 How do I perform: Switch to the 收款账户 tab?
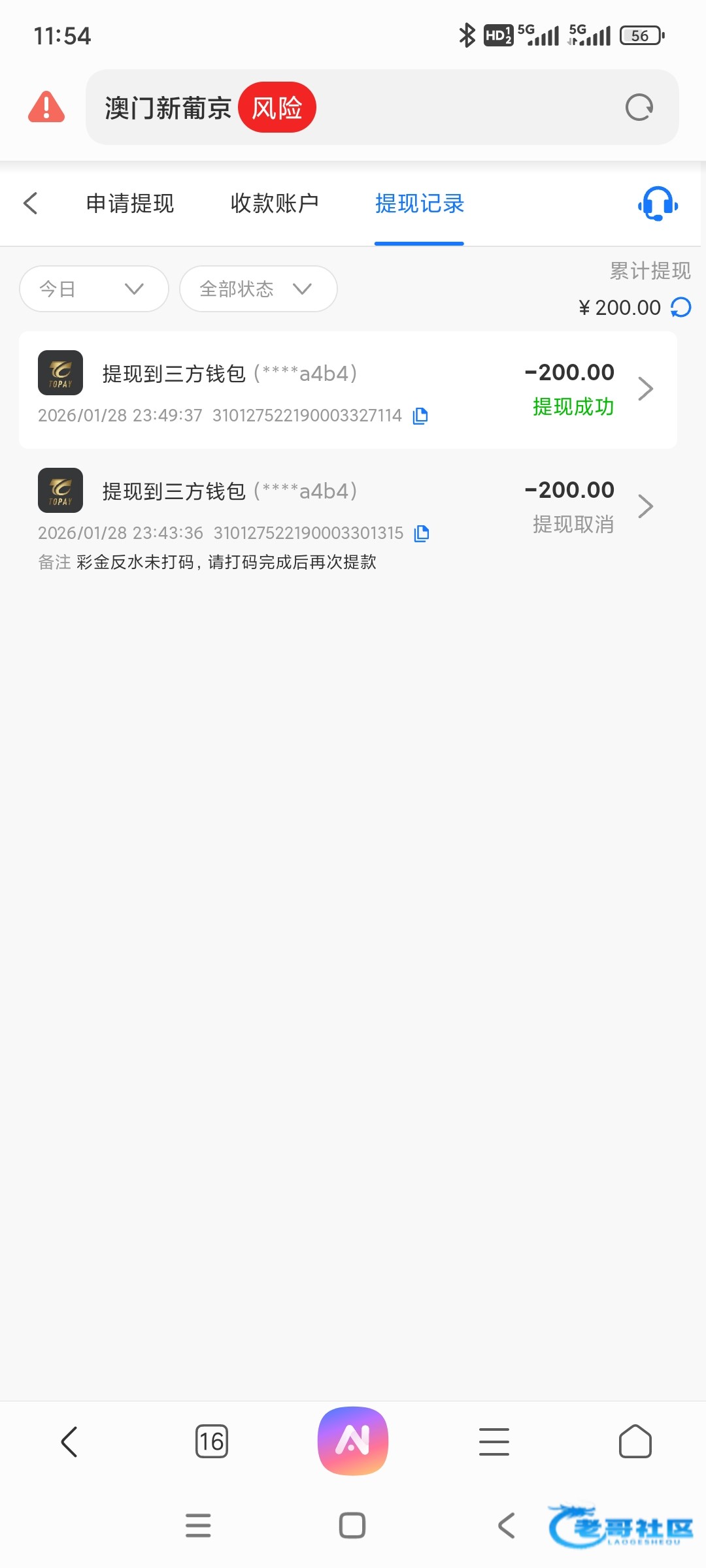point(275,203)
